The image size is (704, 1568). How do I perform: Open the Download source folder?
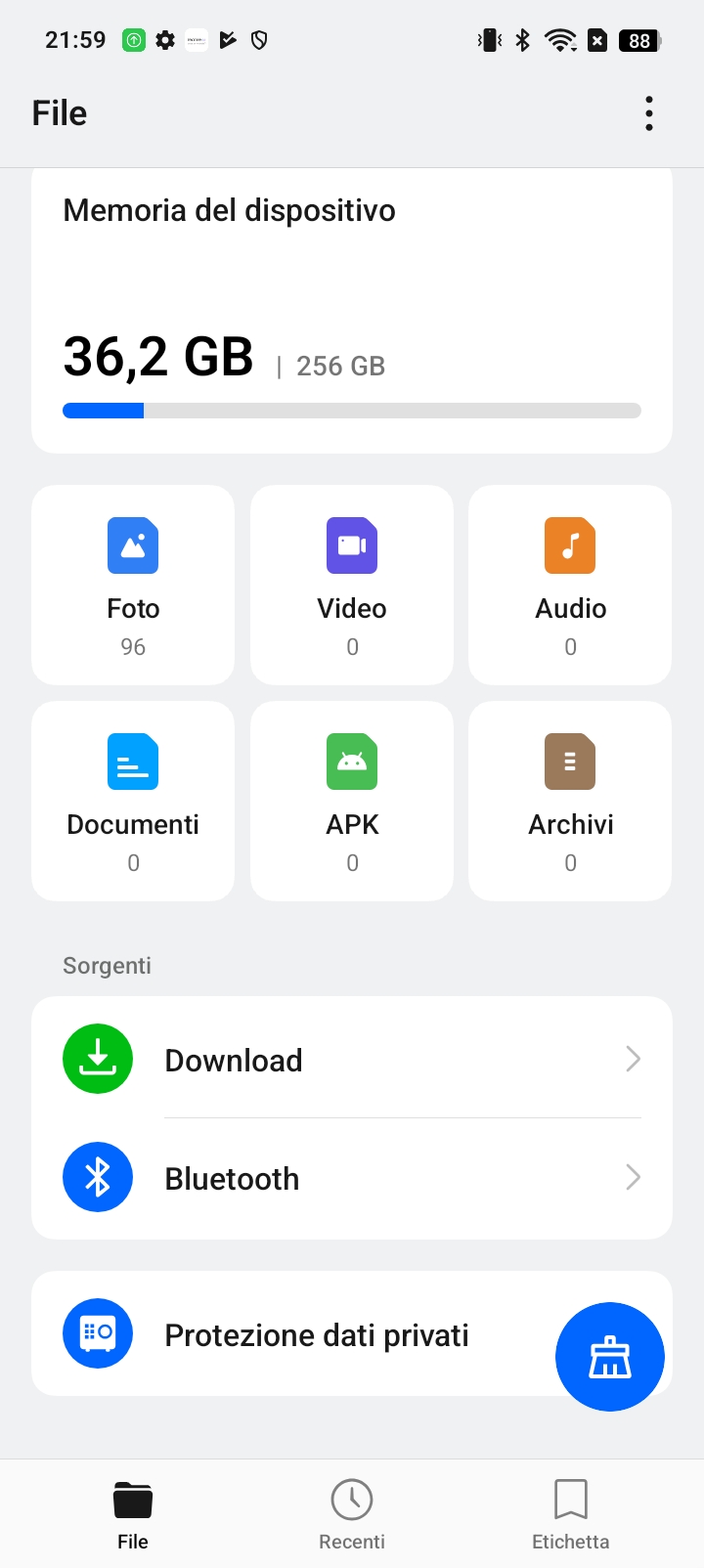352,1059
